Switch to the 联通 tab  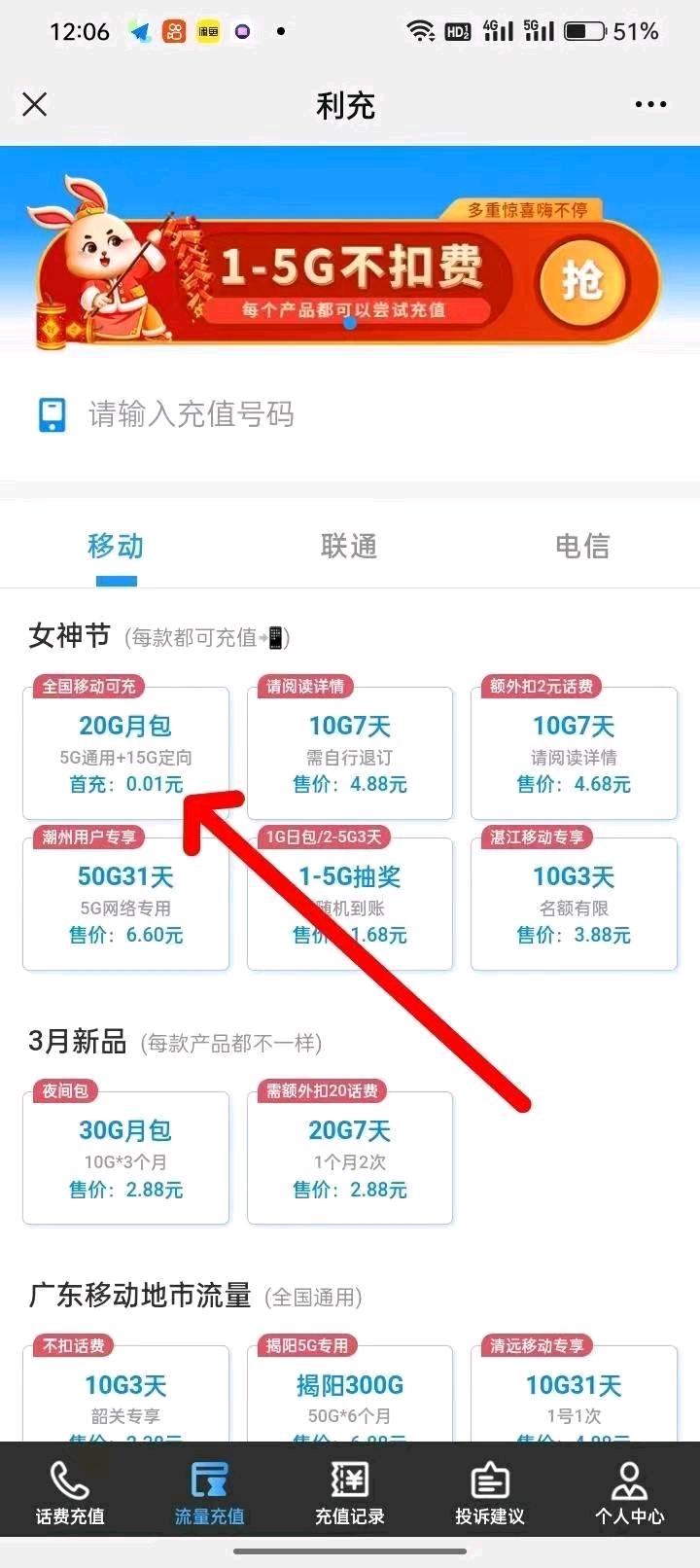tap(349, 546)
